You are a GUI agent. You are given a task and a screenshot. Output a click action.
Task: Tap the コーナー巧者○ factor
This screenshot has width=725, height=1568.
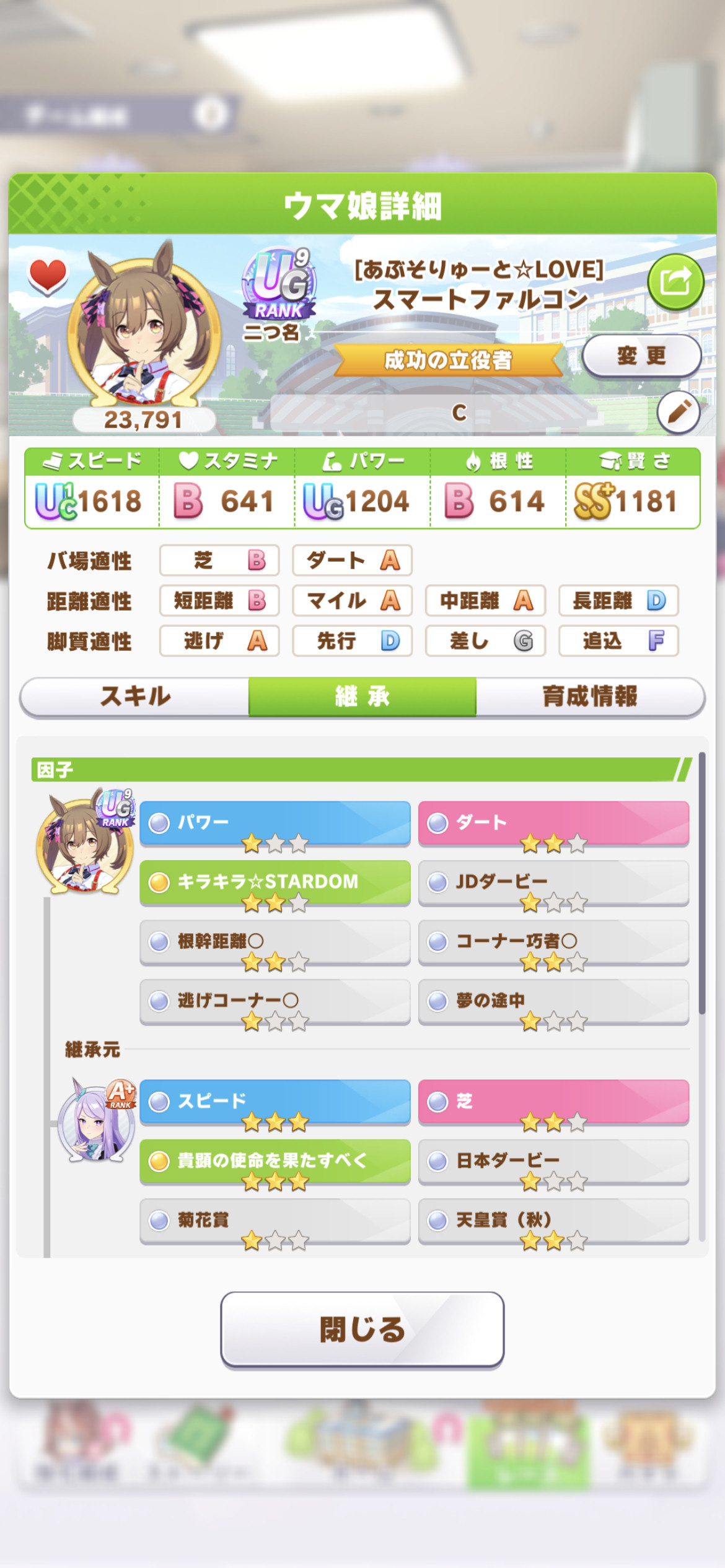click(553, 943)
